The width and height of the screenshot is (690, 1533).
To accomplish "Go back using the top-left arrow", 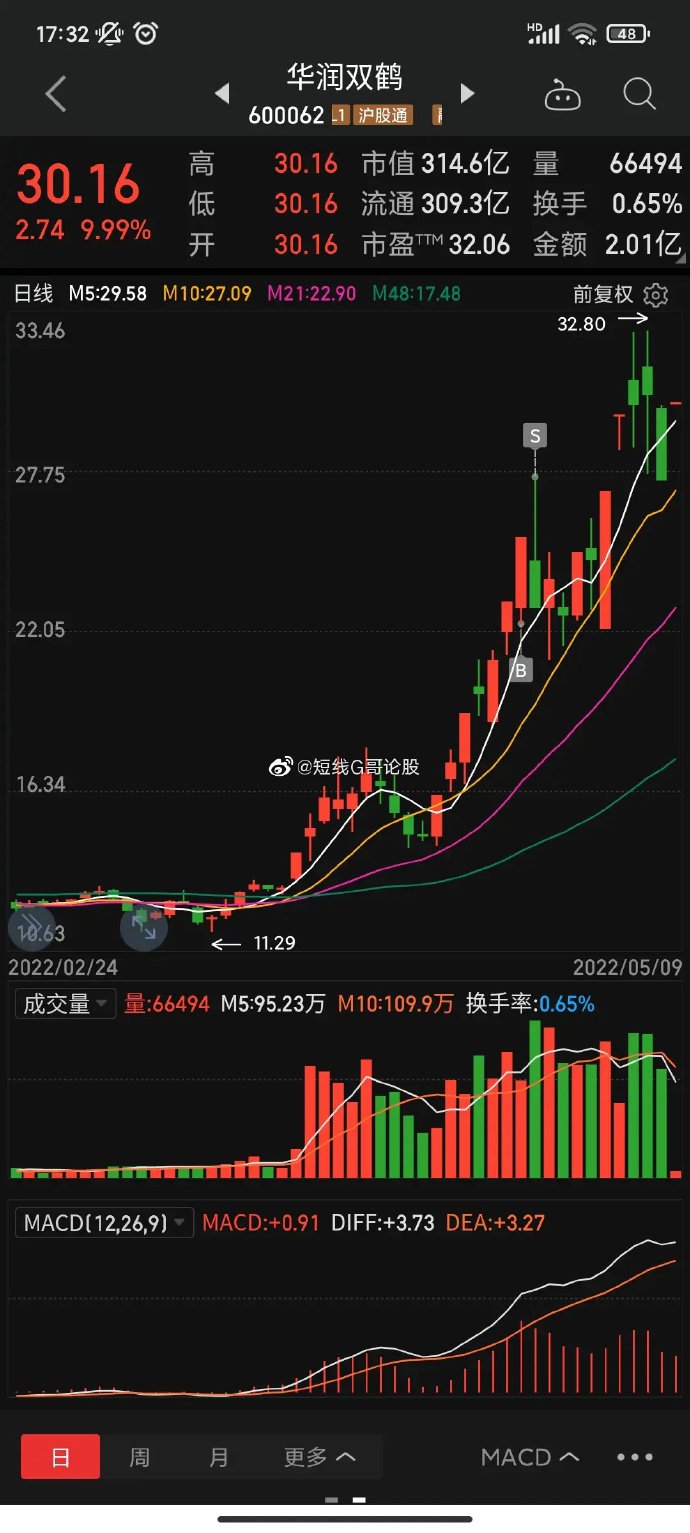I will (x=56, y=95).
